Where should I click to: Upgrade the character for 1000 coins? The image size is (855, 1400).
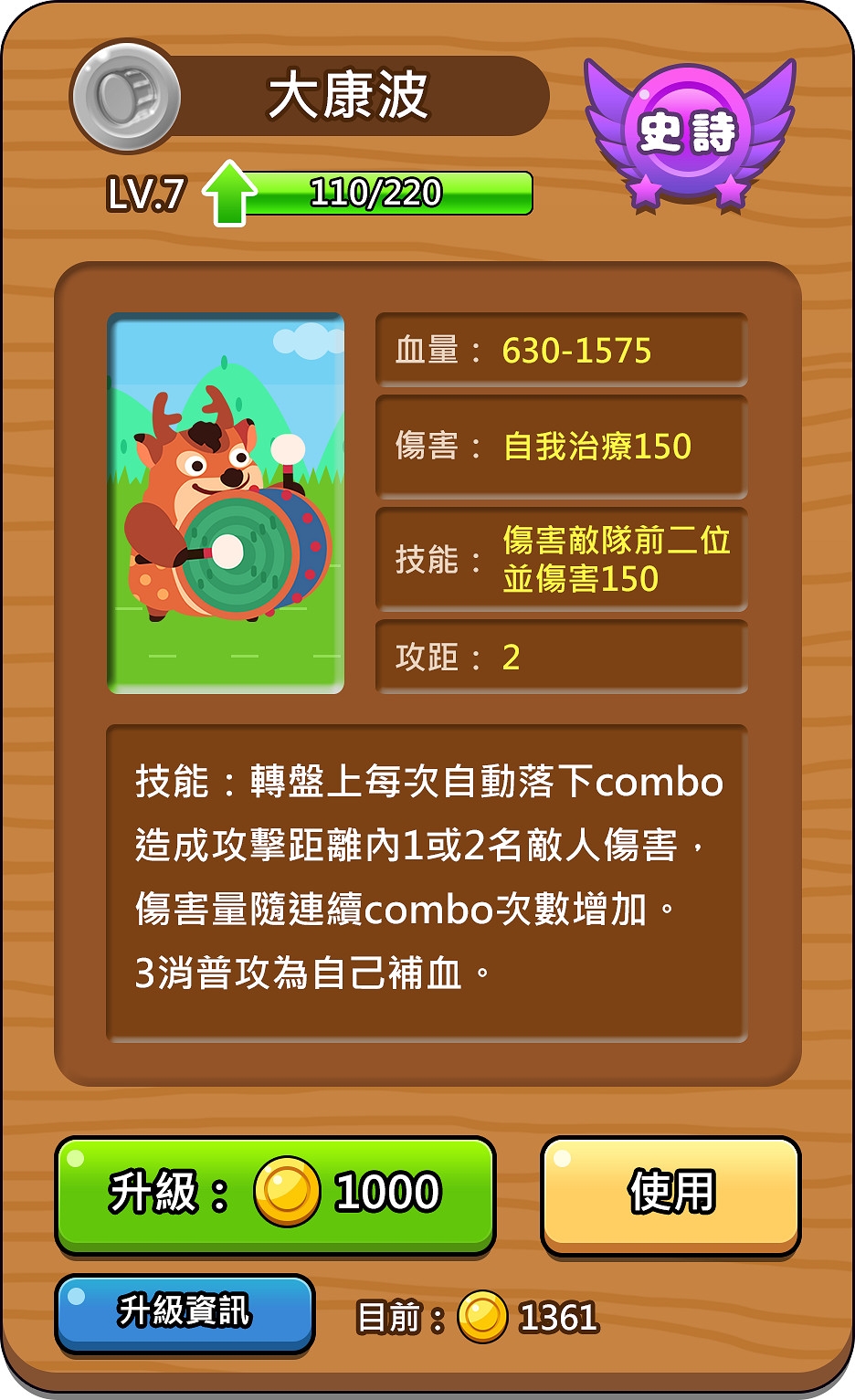(275, 1193)
